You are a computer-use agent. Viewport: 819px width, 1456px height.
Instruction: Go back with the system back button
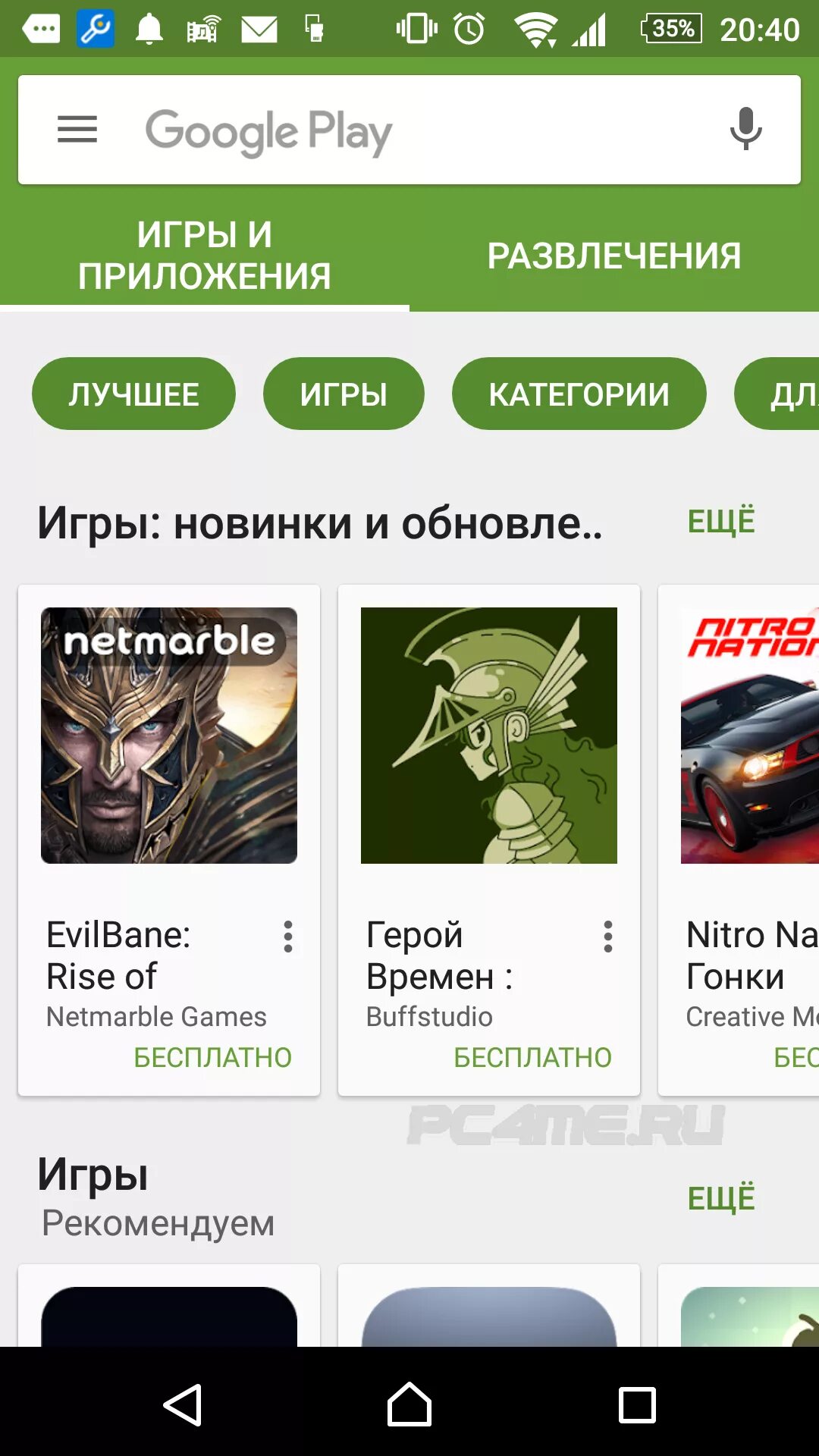point(183,1404)
